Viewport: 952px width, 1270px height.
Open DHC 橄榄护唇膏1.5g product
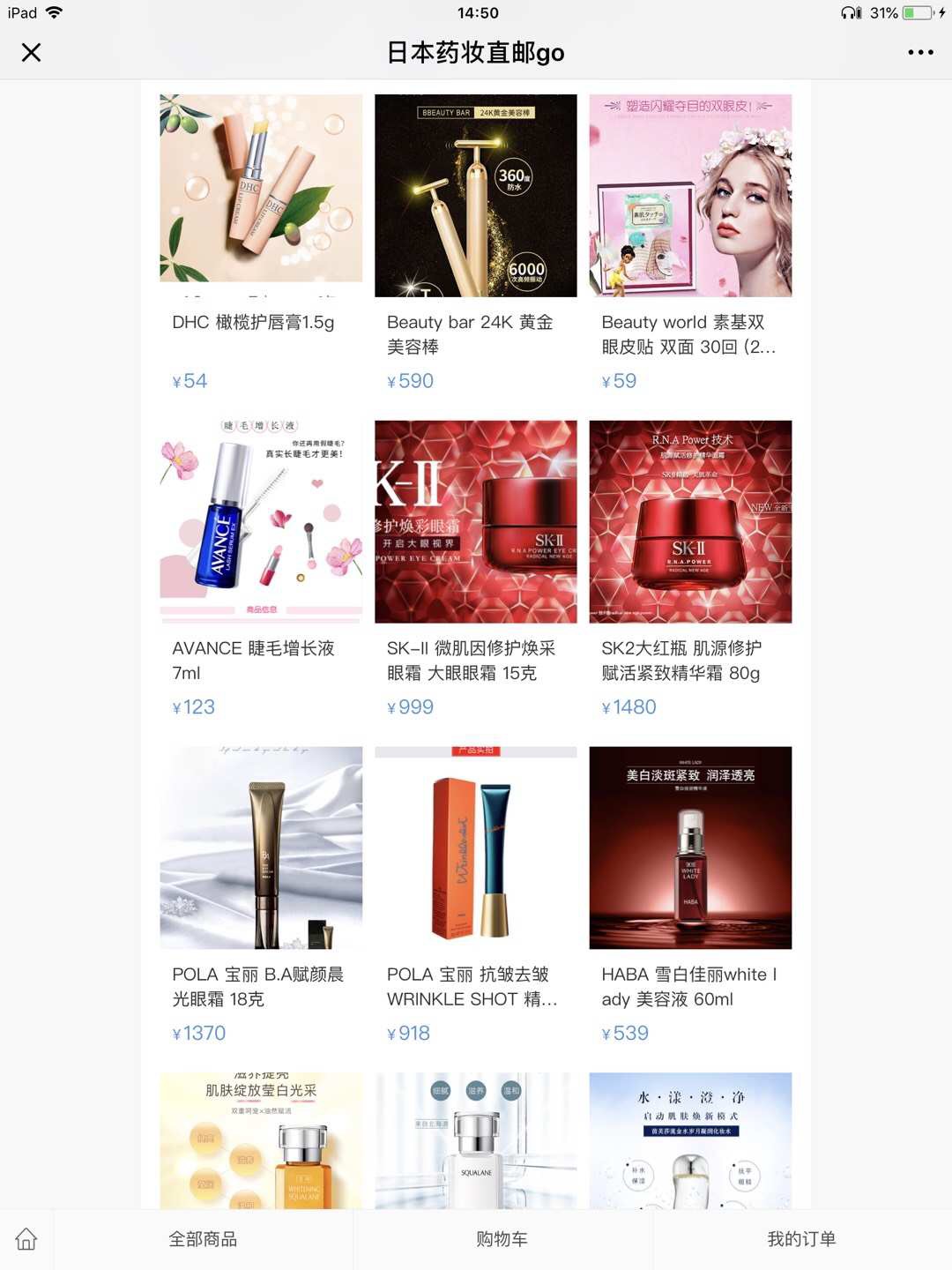coord(261,194)
